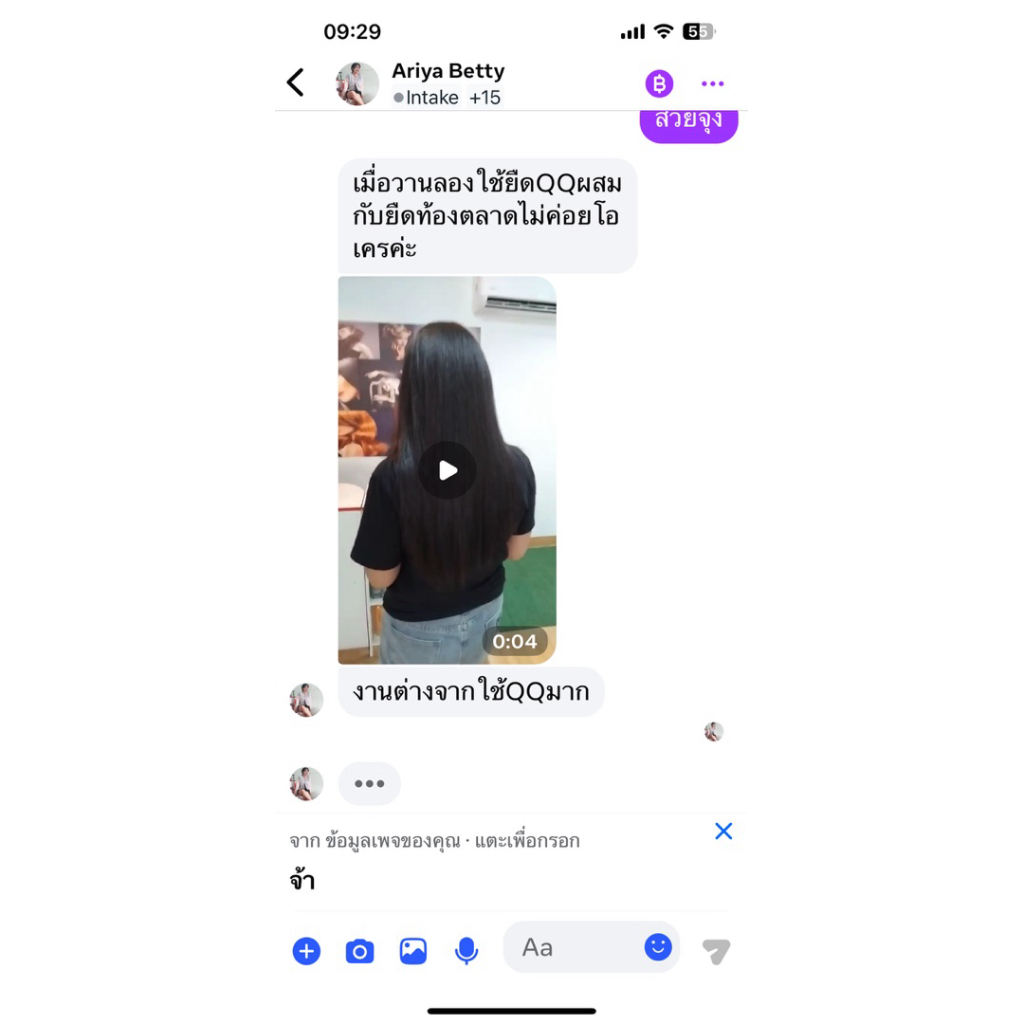This screenshot has height=1024, width=1024.
Task: Open the emoji picker smiley
Action: 658,946
